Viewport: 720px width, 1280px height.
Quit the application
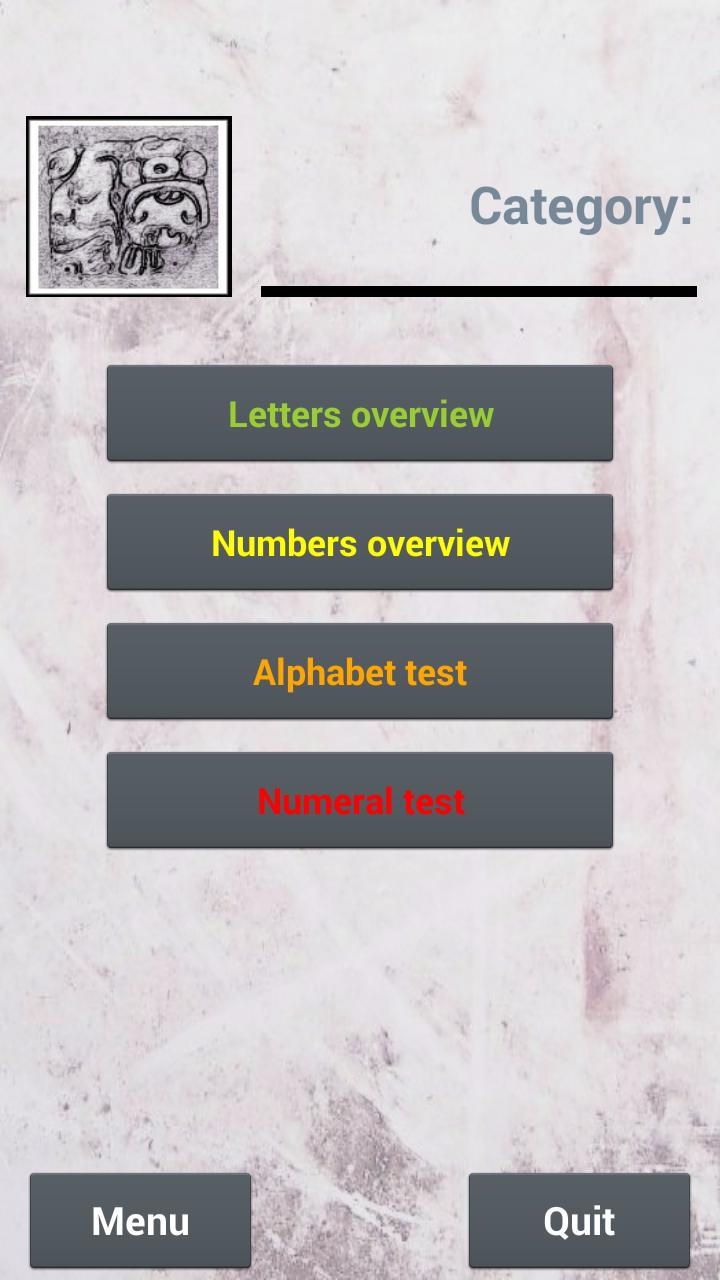[579, 1220]
